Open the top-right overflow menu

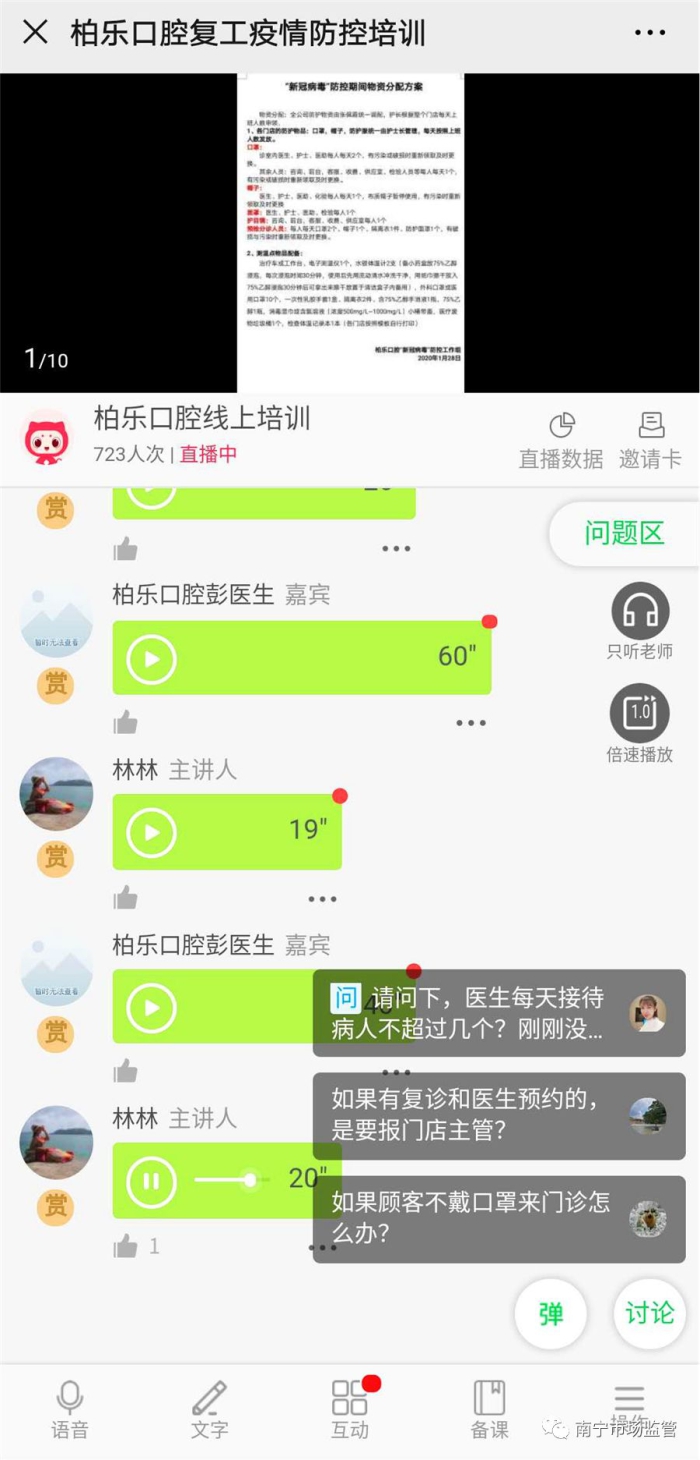click(x=650, y=33)
